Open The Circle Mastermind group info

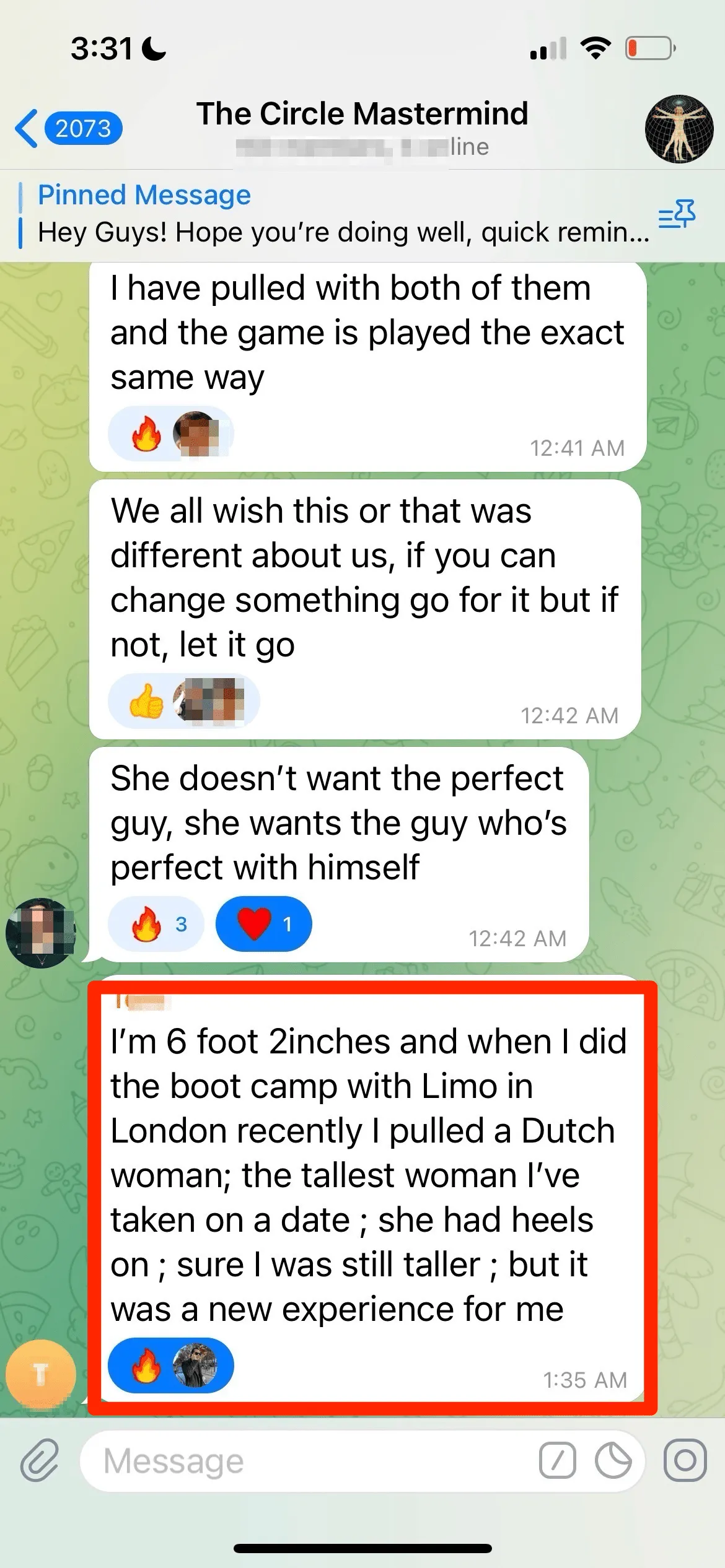click(362, 129)
